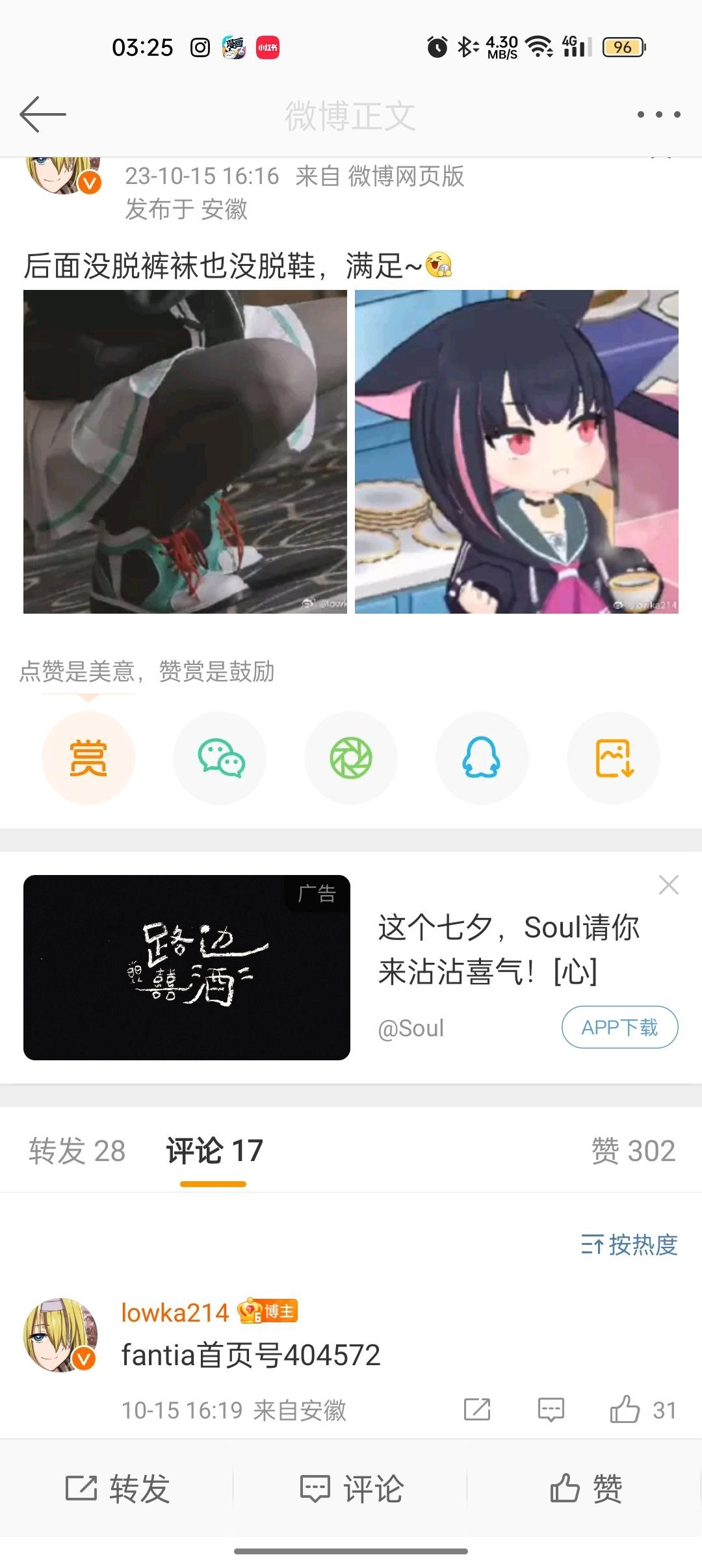Viewport: 702px width, 1568px height.
Task: Share post via the WeChat icon
Action: click(x=220, y=758)
